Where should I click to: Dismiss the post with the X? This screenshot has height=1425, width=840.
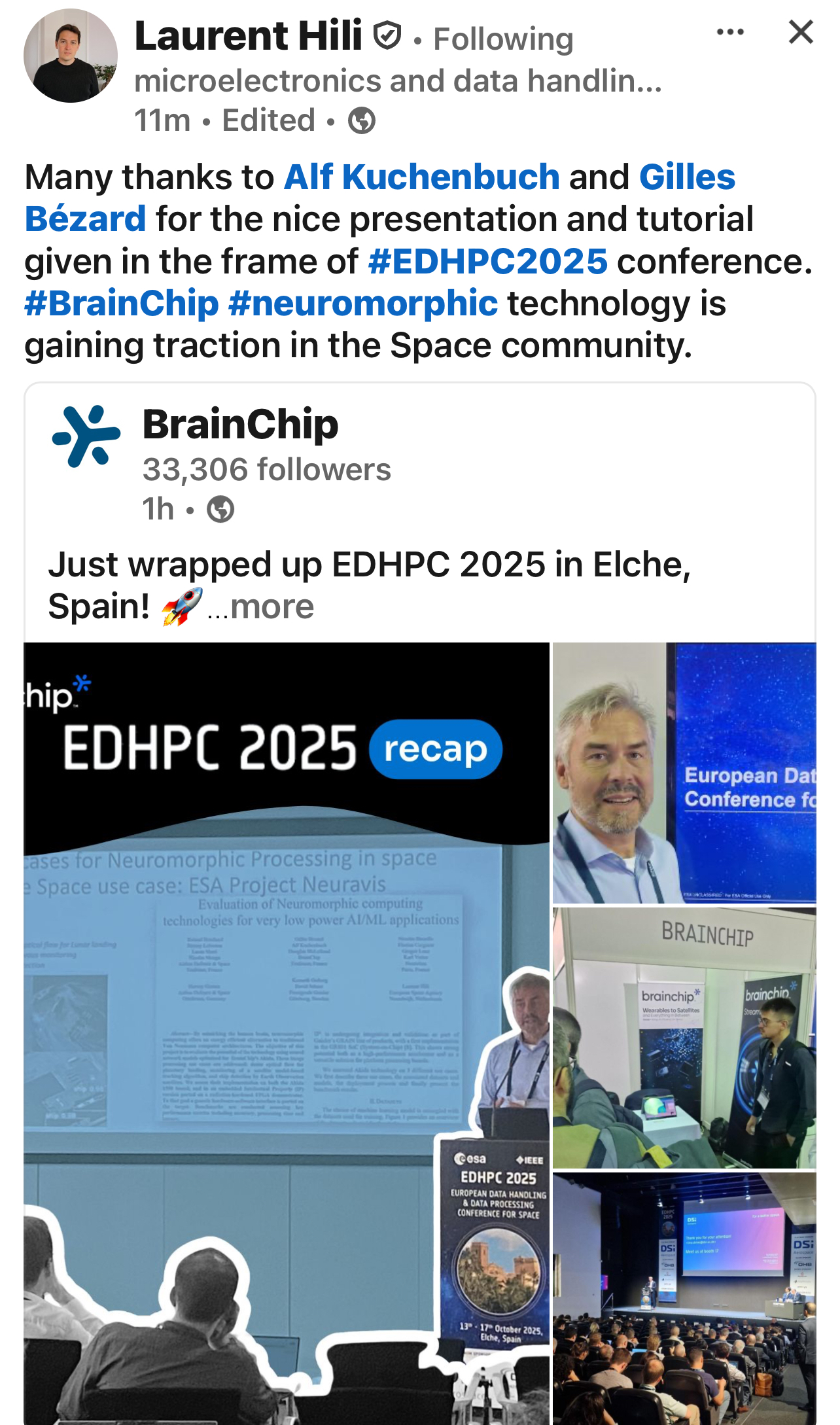[x=801, y=32]
